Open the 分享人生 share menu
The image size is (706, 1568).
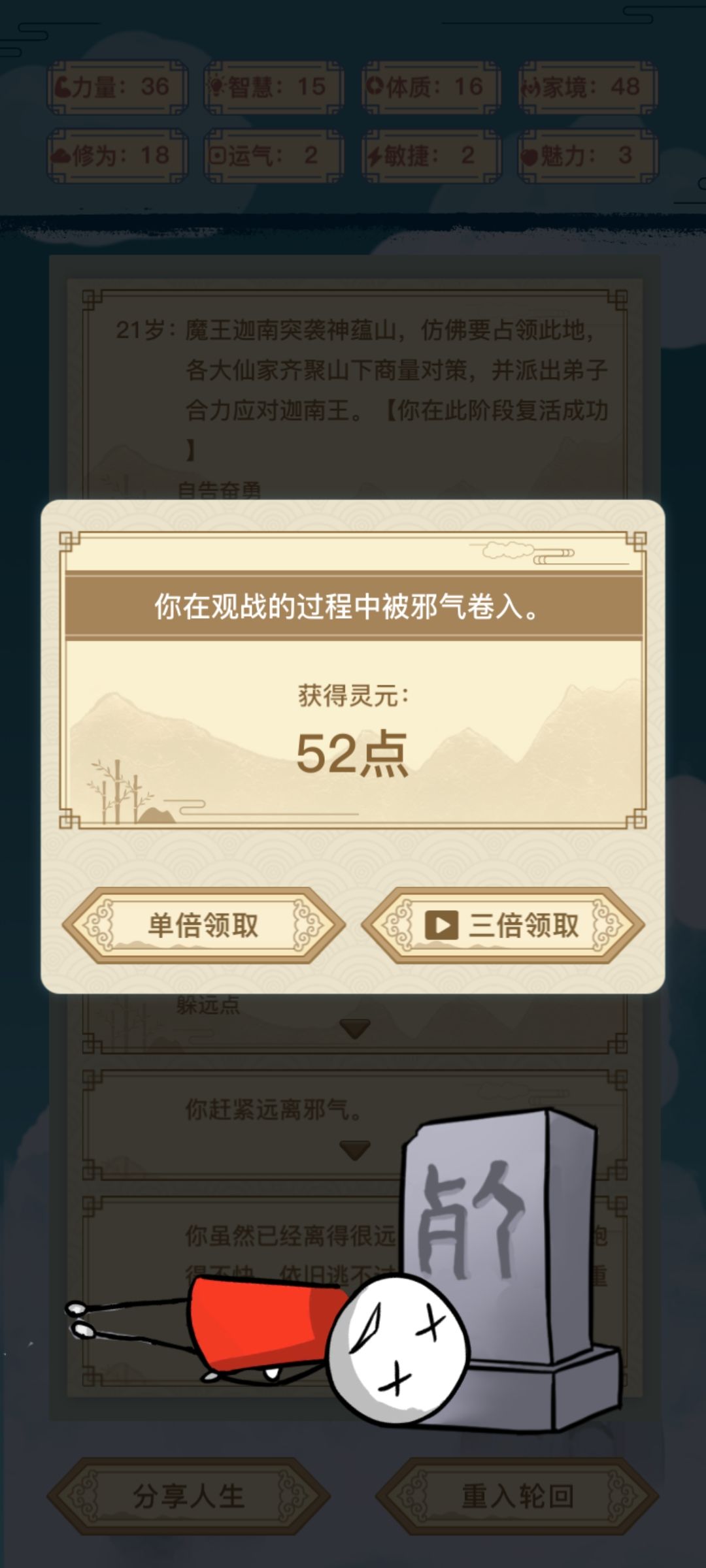(193, 1496)
